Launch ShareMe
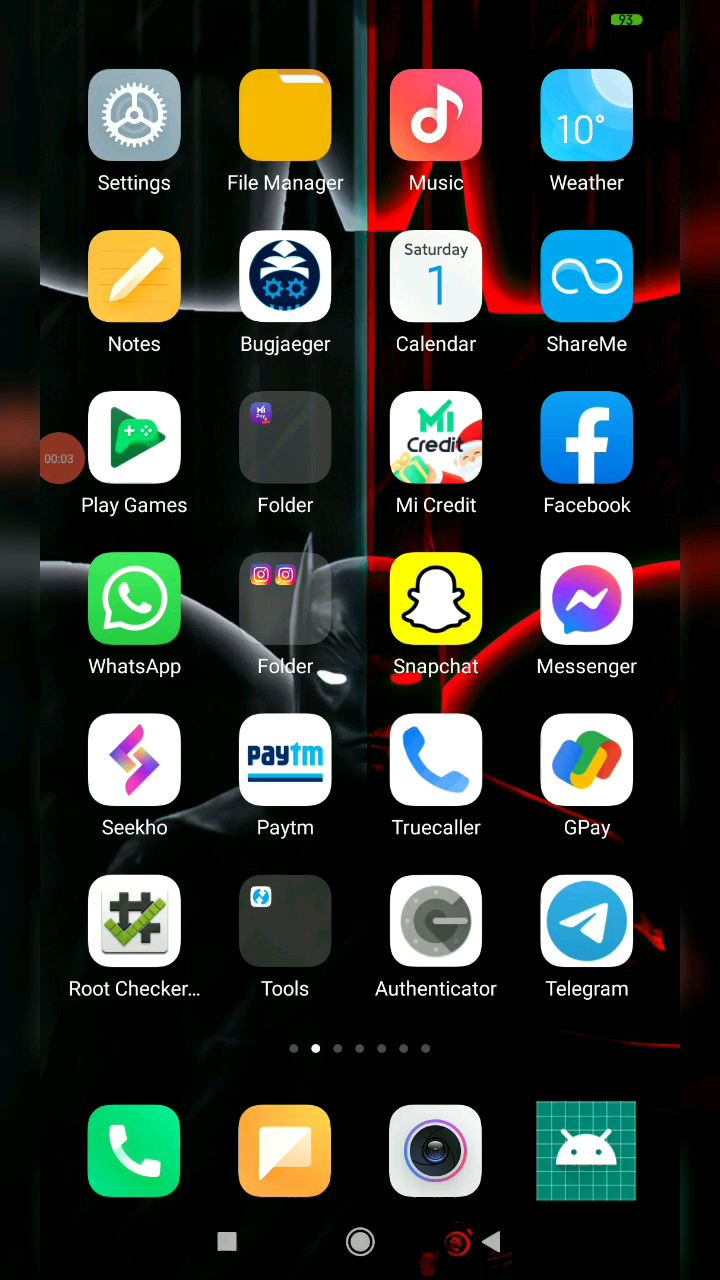Screen dimensions: 720x1280 coord(587,277)
